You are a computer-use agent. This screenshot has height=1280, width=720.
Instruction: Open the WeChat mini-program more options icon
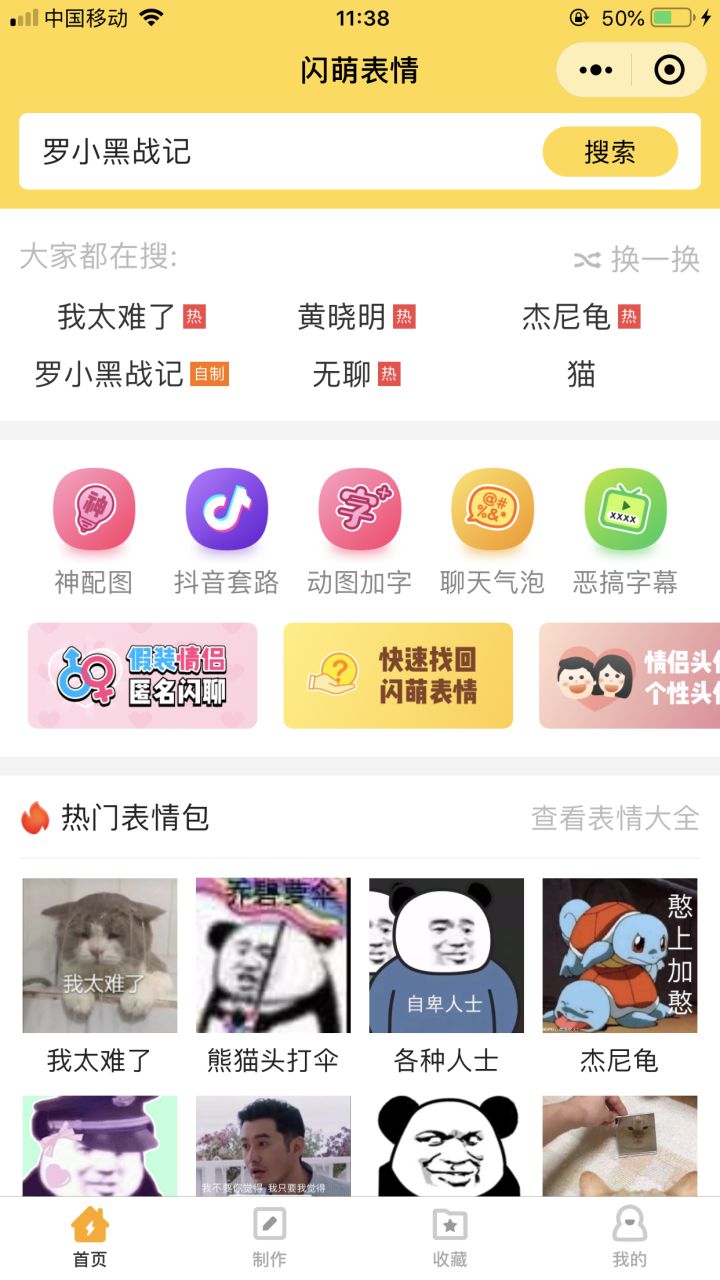597,70
